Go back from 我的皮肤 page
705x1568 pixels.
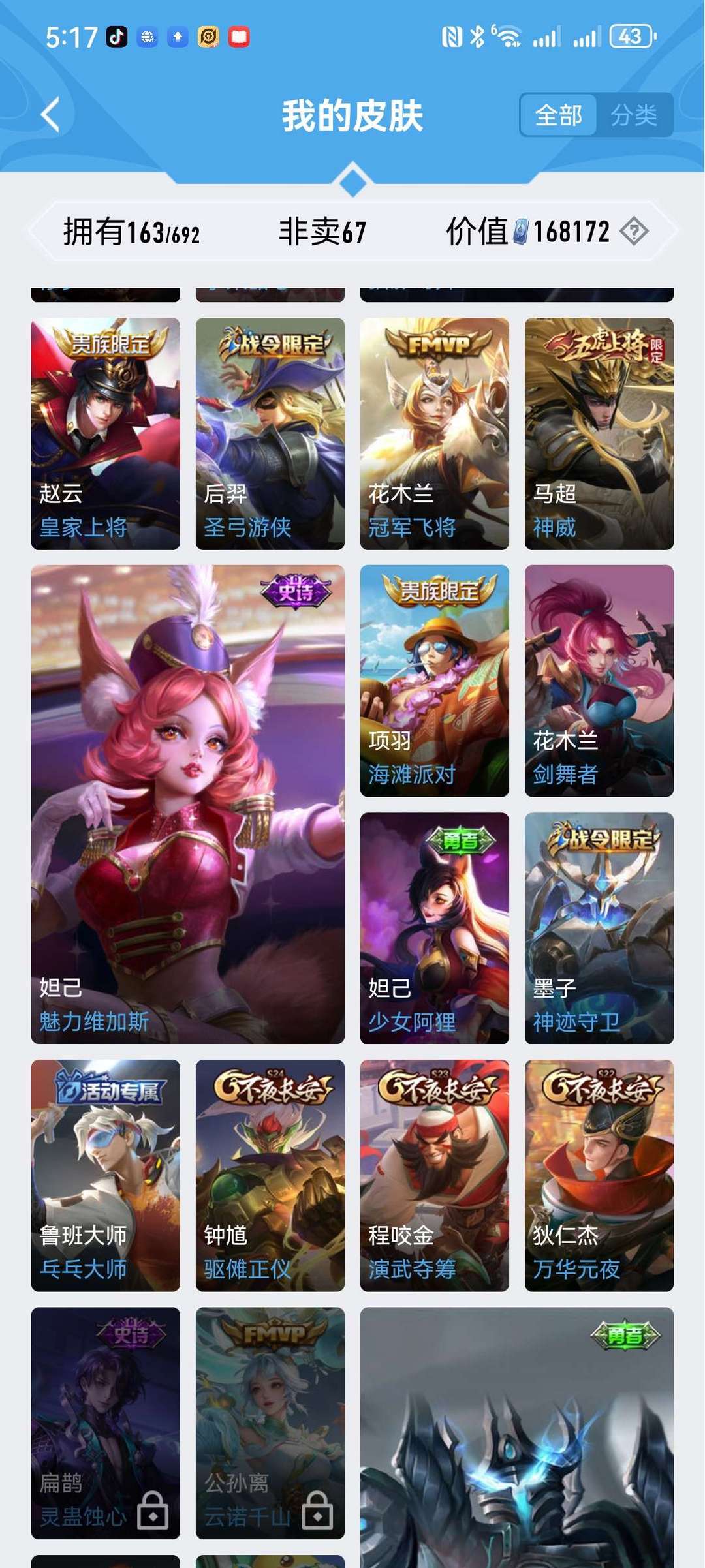[x=50, y=115]
